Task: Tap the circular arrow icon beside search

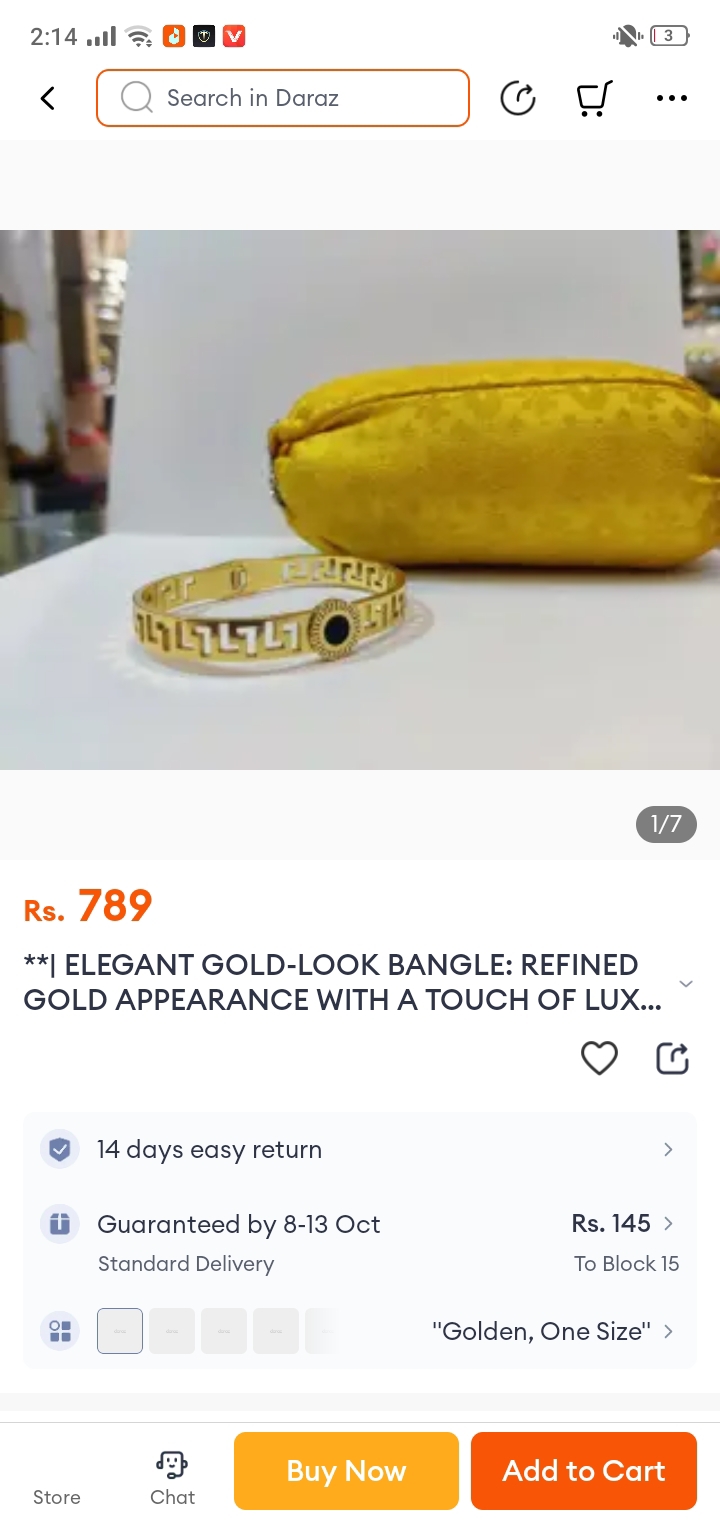Action: pos(517,98)
